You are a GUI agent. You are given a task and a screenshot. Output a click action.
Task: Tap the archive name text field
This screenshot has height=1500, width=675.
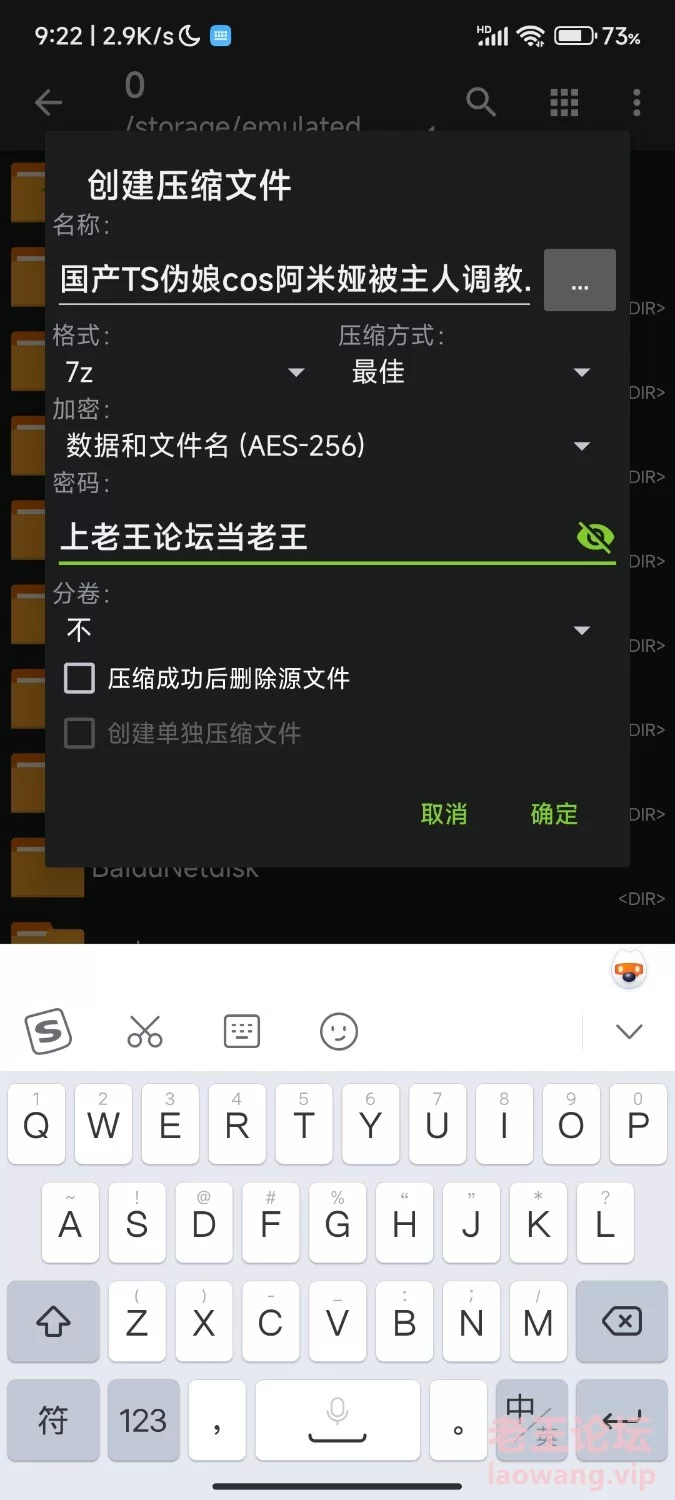295,279
